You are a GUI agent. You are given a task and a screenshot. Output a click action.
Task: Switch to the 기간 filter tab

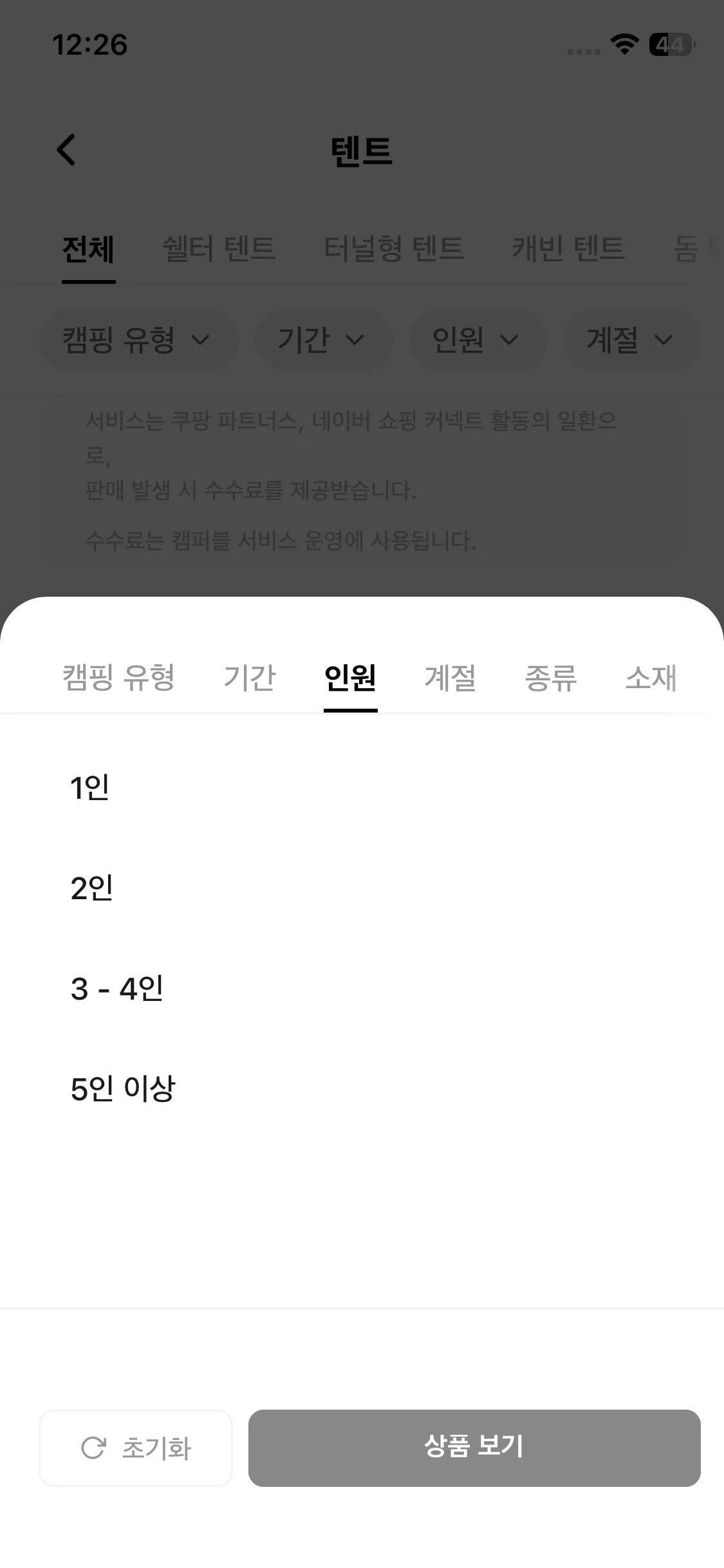pyautogui.click(x=249, y=678)
